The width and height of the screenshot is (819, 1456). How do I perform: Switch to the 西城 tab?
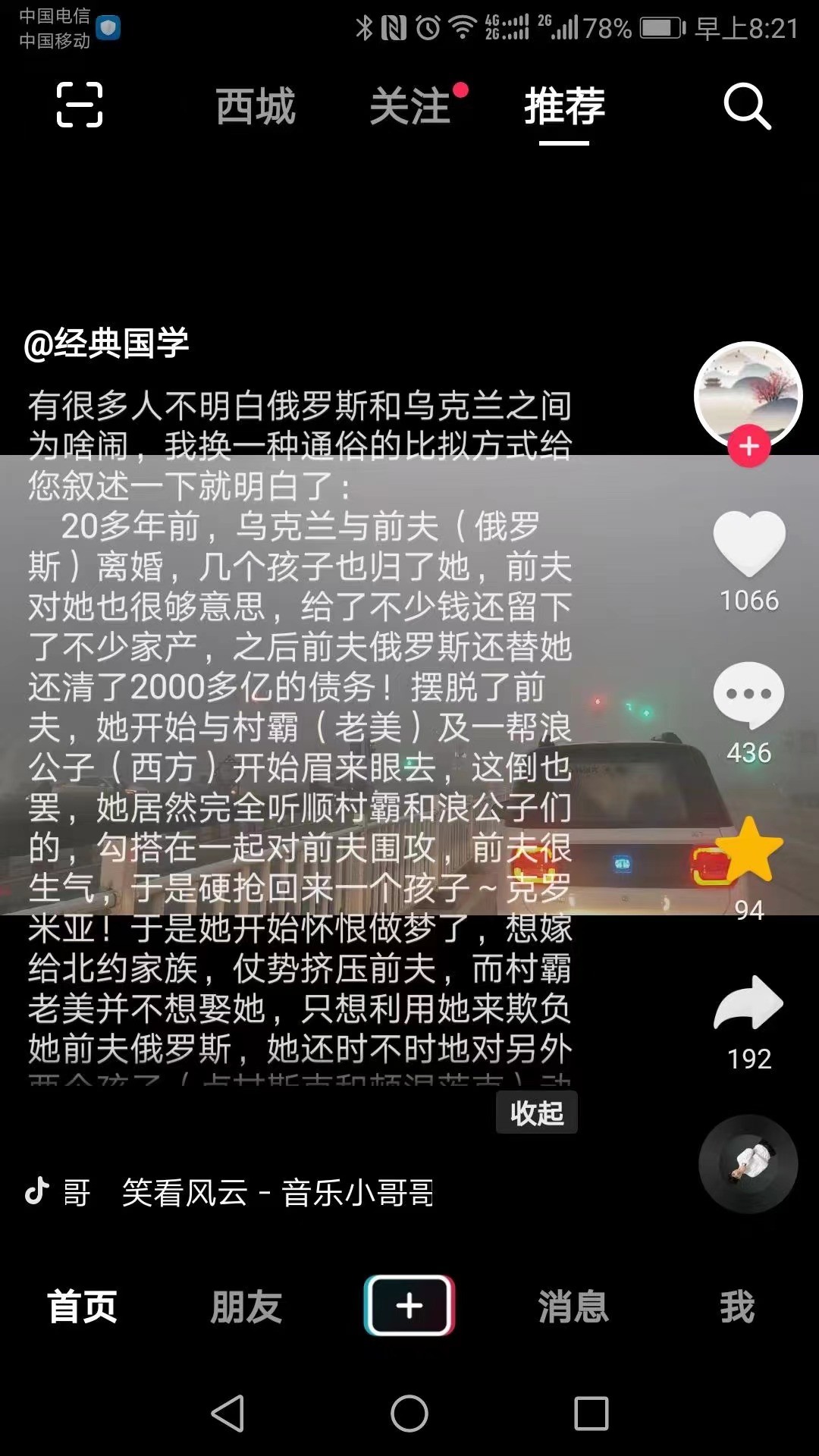(255, 106)
